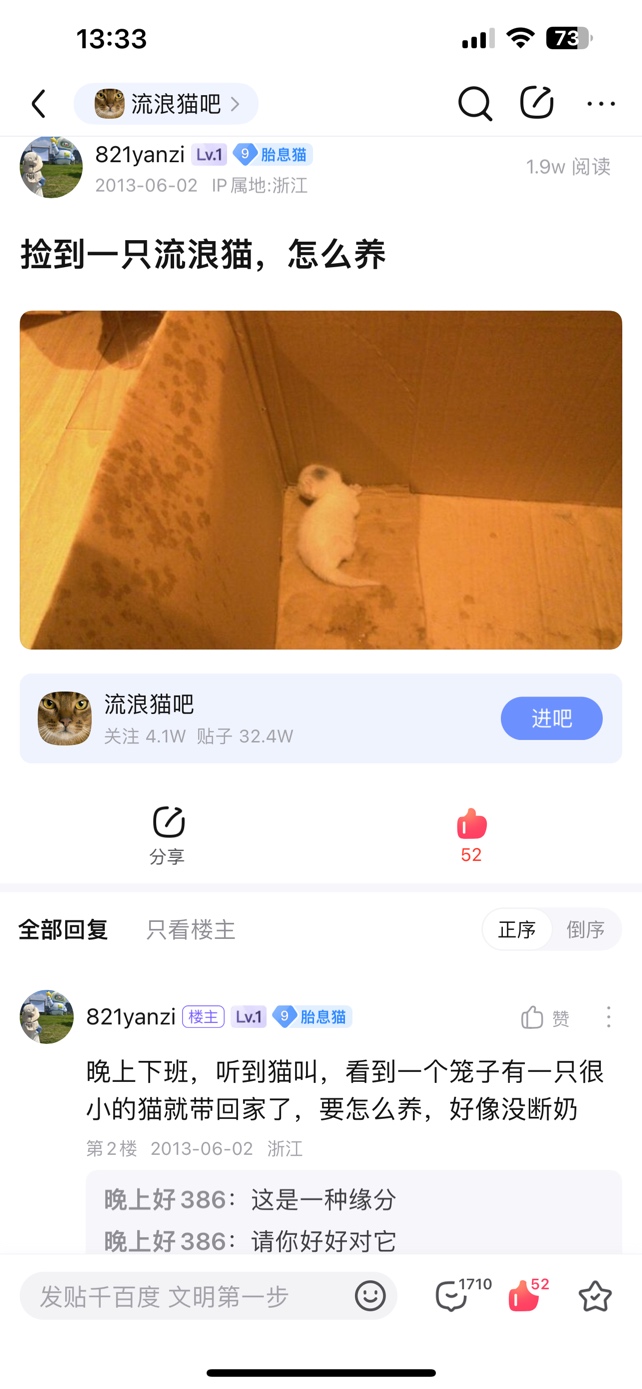Go back using the top arrow
Image resolution: width=642 pixels, height=1389 pixels.
39,103
